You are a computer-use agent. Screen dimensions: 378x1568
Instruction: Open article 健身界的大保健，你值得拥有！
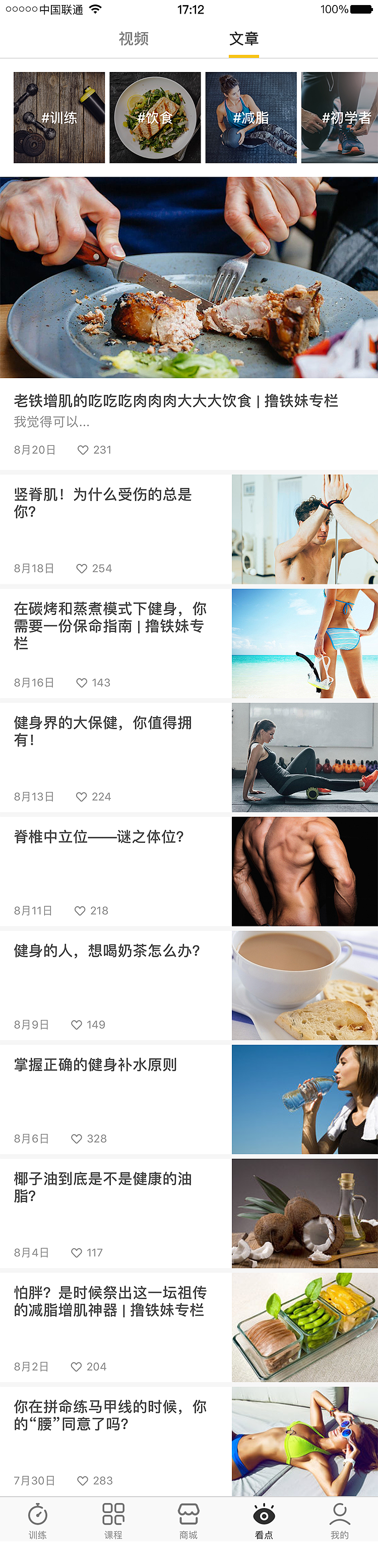pyautogui.click(x=104, y=731)
